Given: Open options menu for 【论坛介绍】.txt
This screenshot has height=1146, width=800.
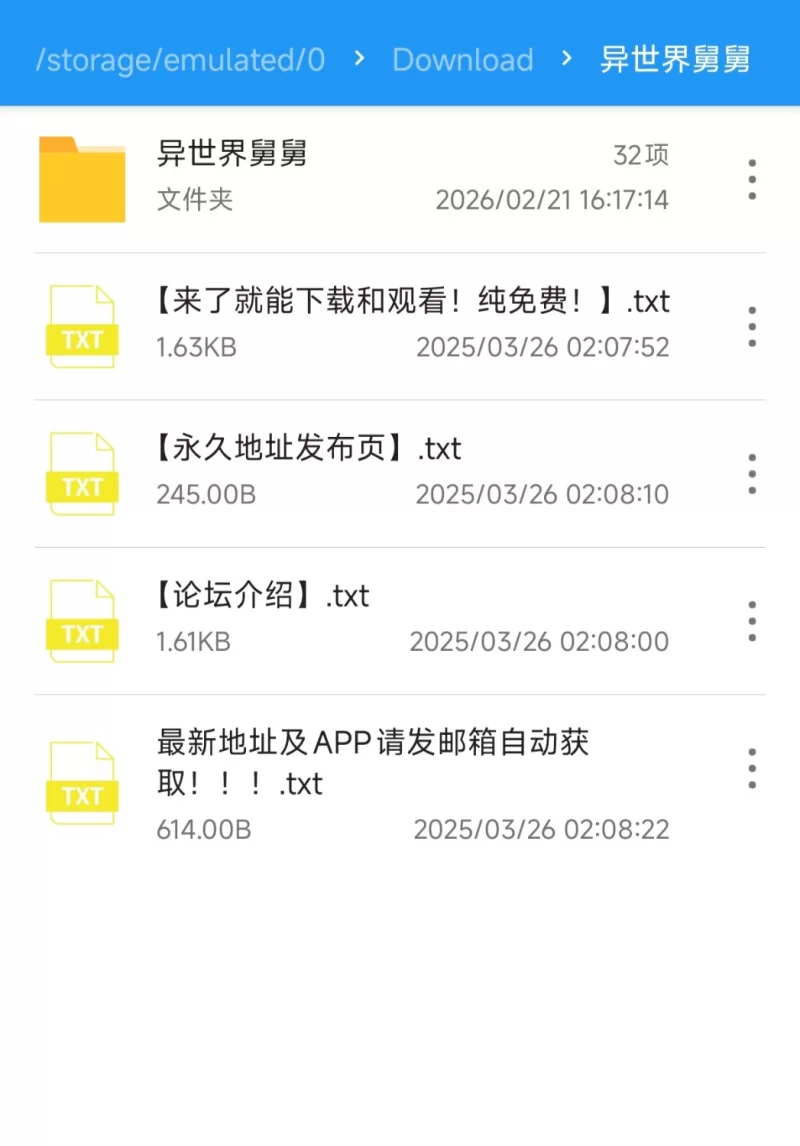Looking at the screenshot, I should 752,621.
